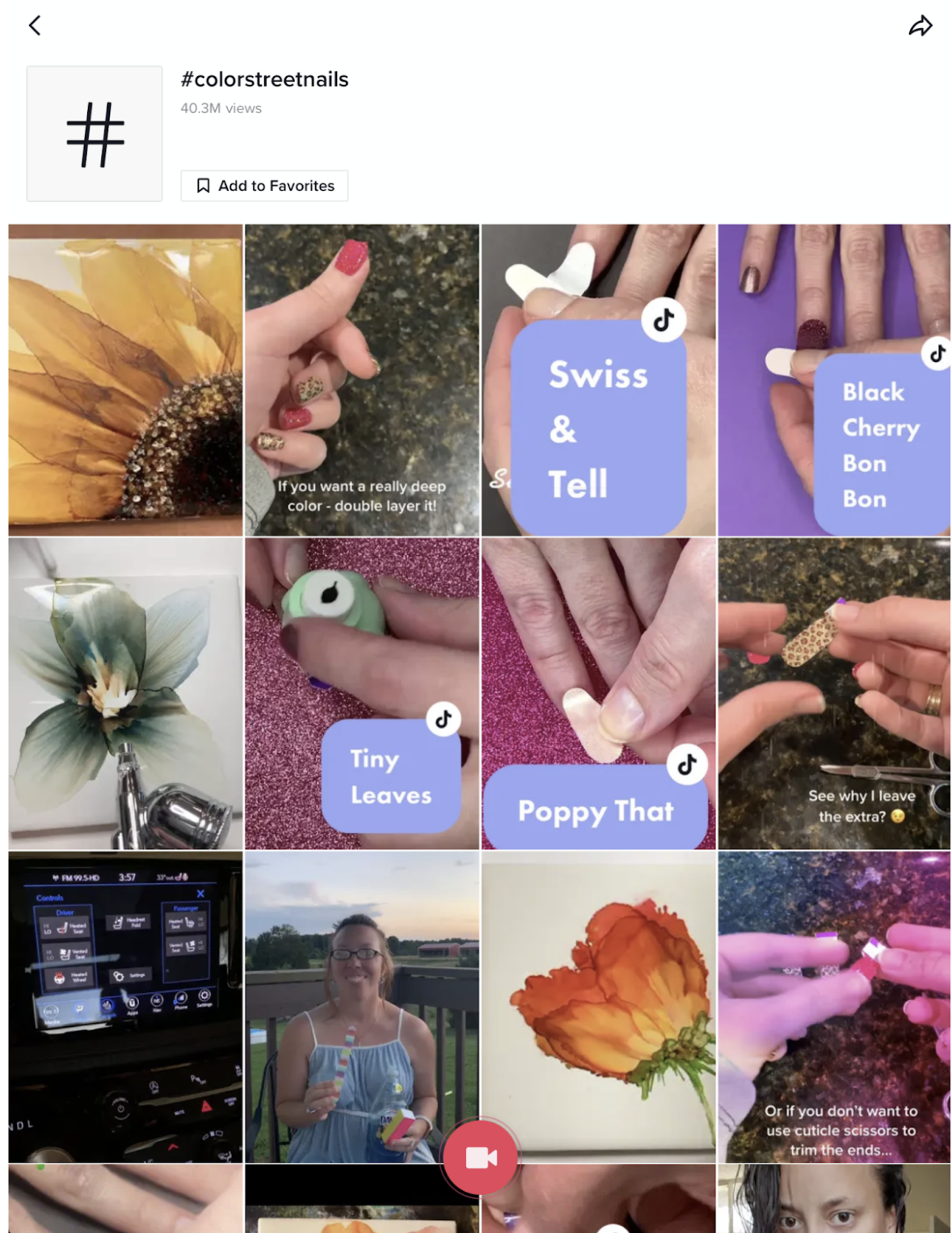The width and height of the screenshot is (952, 1233).
Task: Record a new video with this hashtag
Action: click(480, 1158)
